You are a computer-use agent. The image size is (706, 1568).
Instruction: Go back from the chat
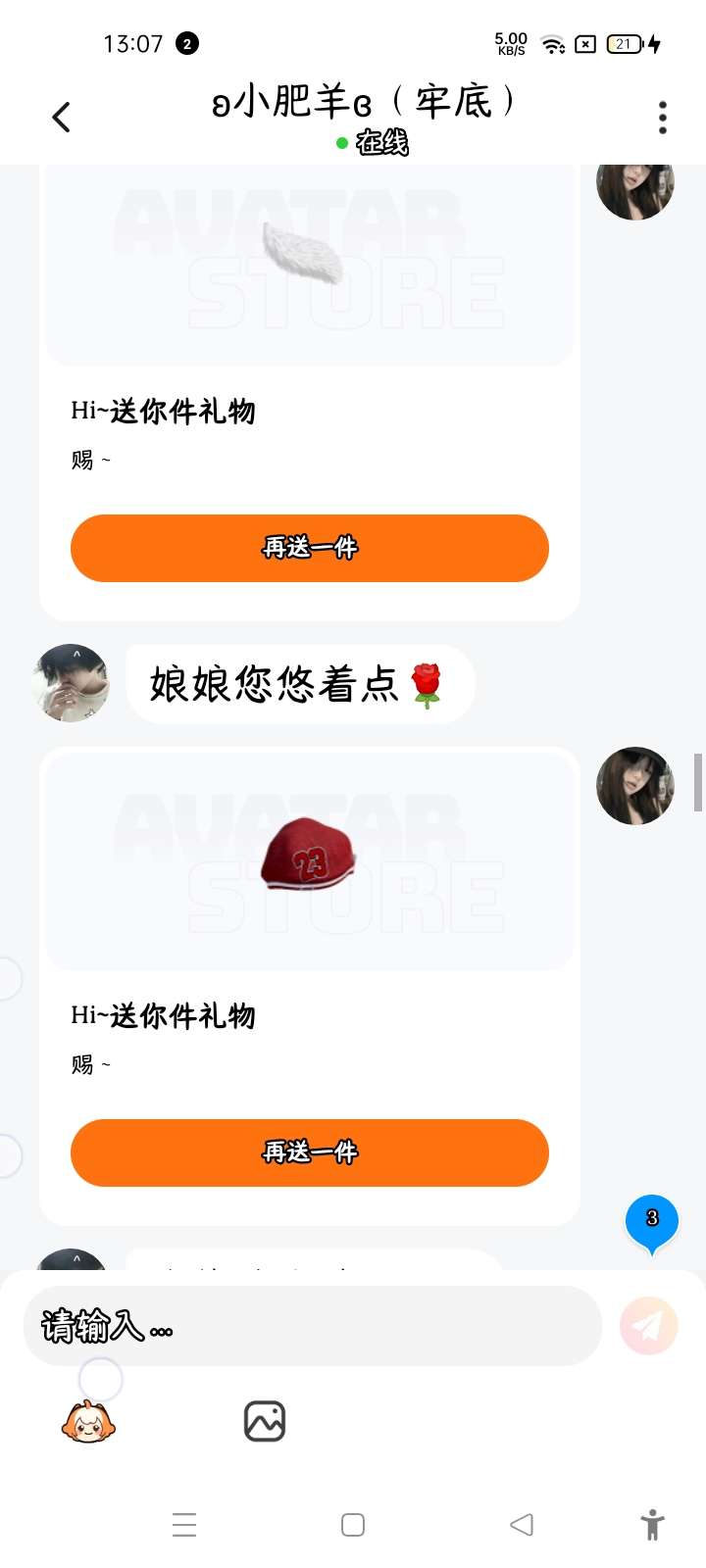[61, 118]
